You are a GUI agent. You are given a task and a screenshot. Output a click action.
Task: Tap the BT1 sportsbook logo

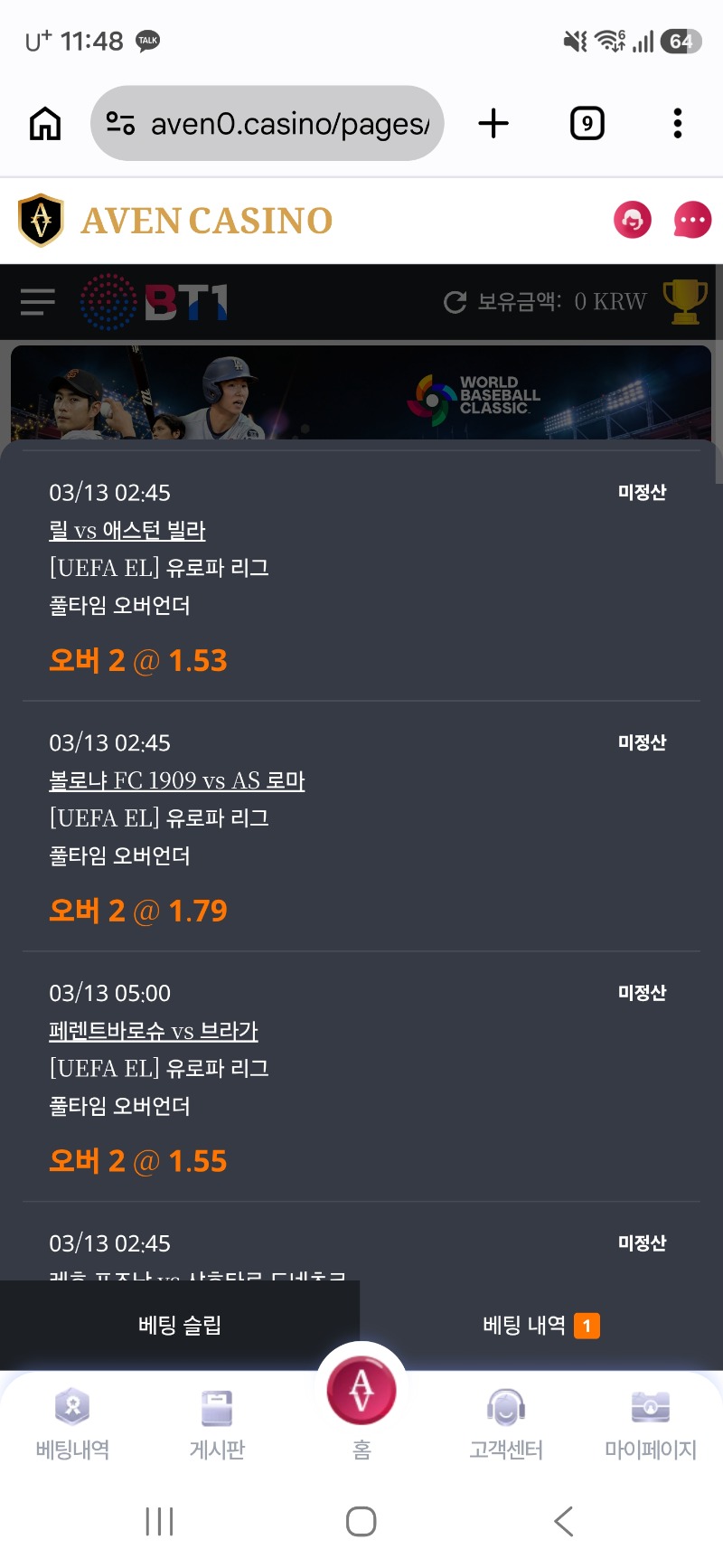[x=154, y=302]
